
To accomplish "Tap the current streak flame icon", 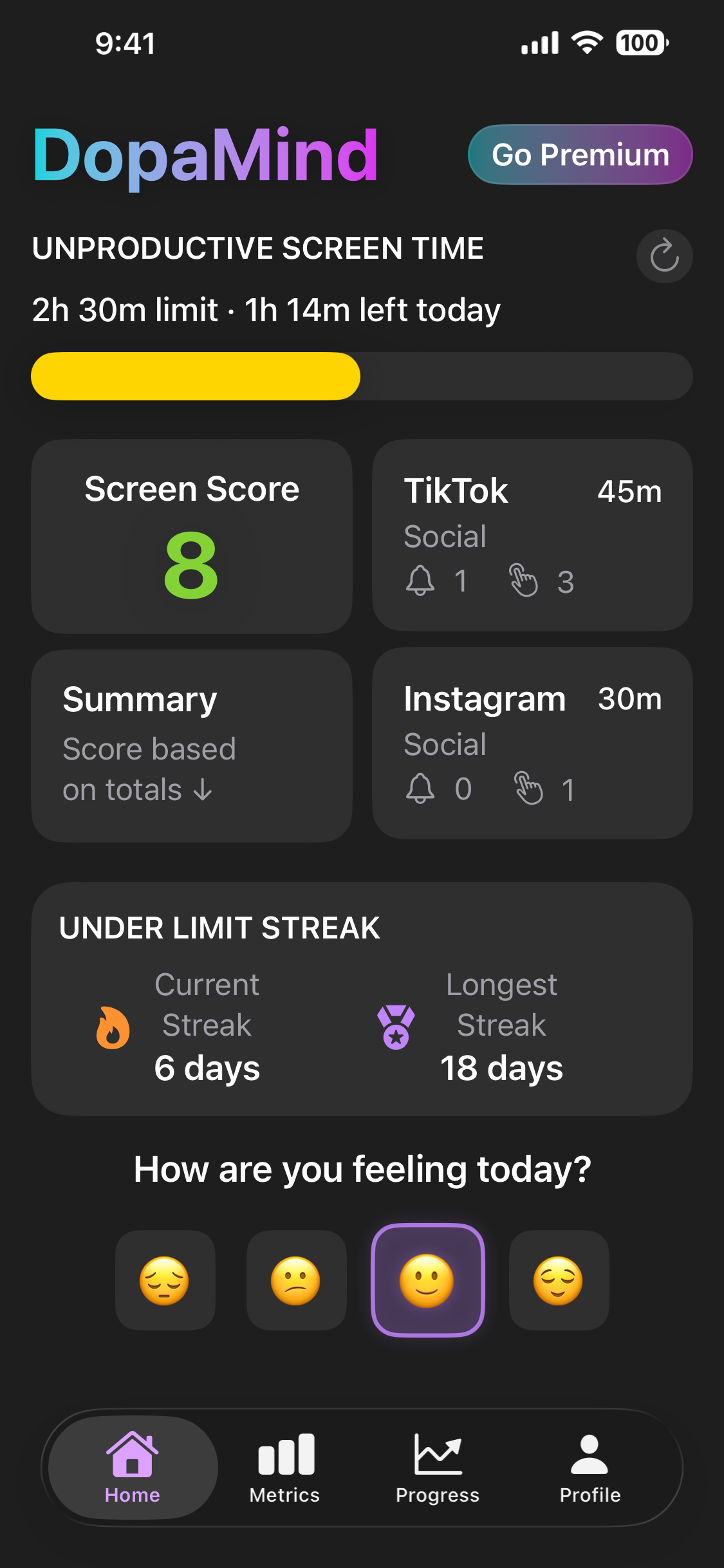I will pyautogui.click(x=113, y=1025).
